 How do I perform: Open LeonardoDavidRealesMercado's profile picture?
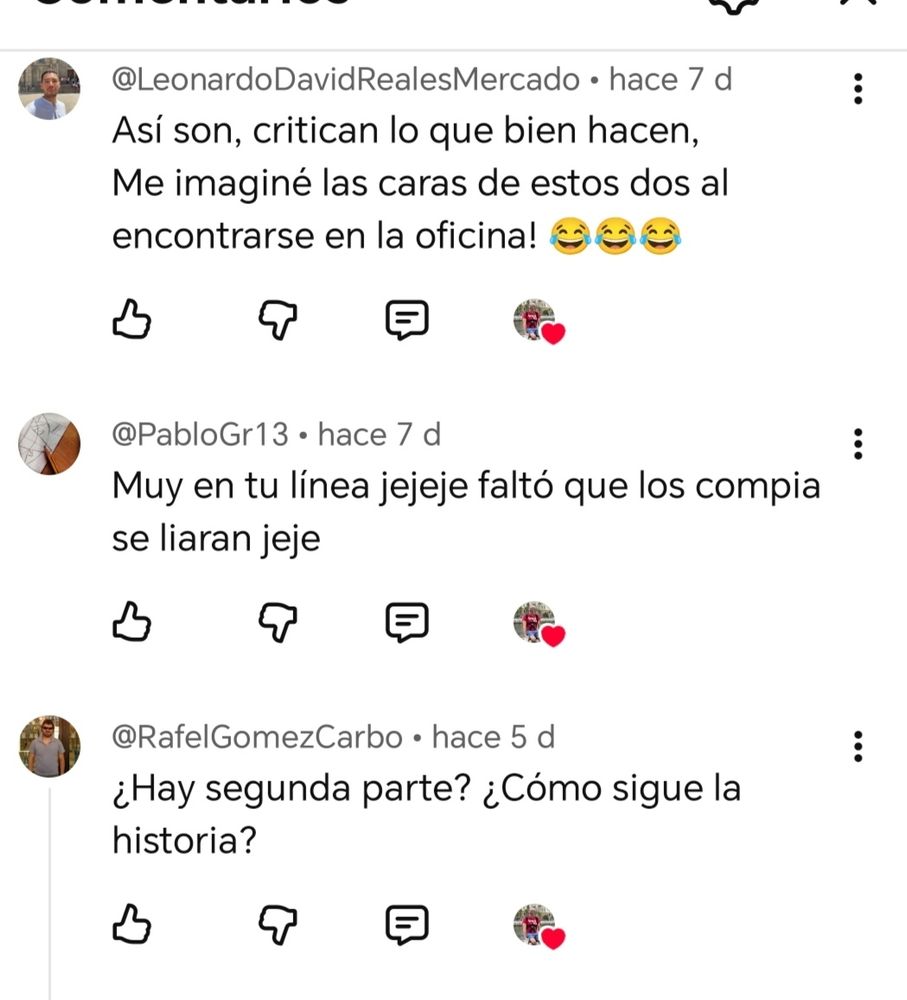(x=49, y=89)
